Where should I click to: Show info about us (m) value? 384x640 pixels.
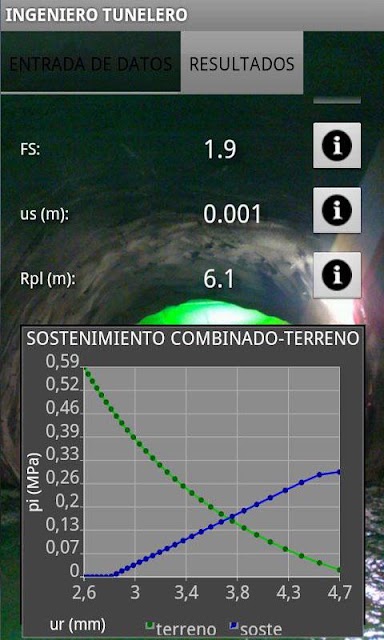point(337,210)
